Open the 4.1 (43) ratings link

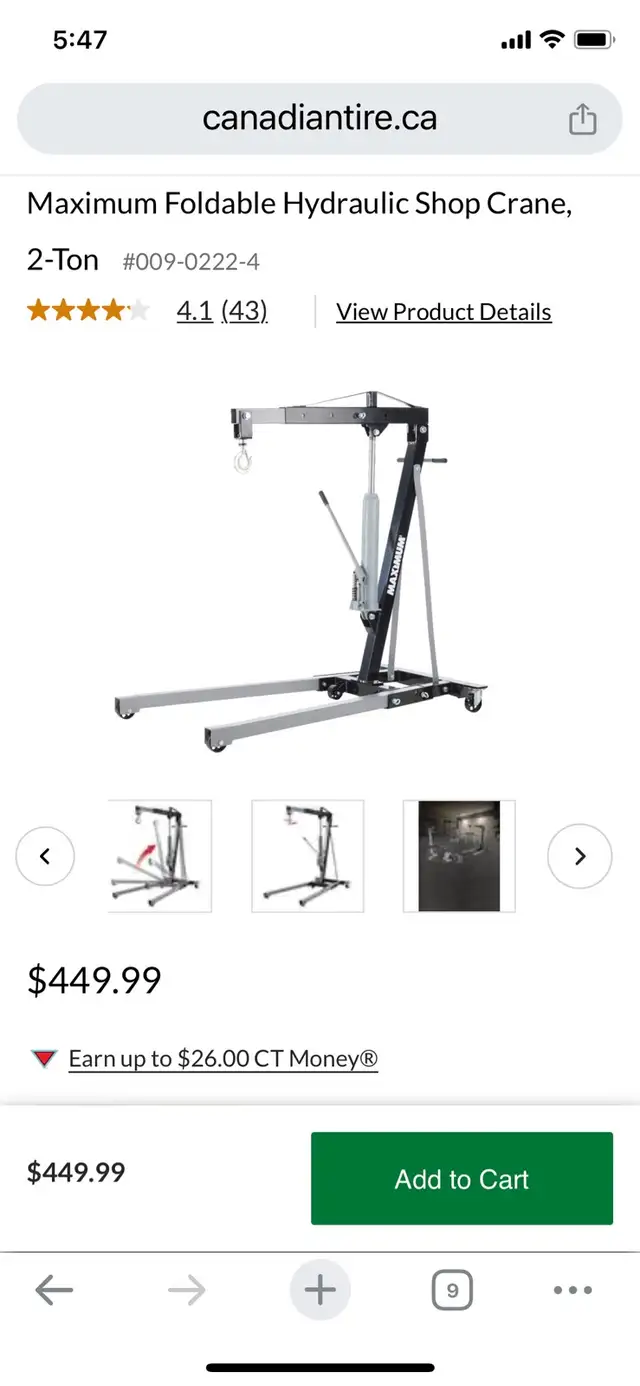[222, 311]
